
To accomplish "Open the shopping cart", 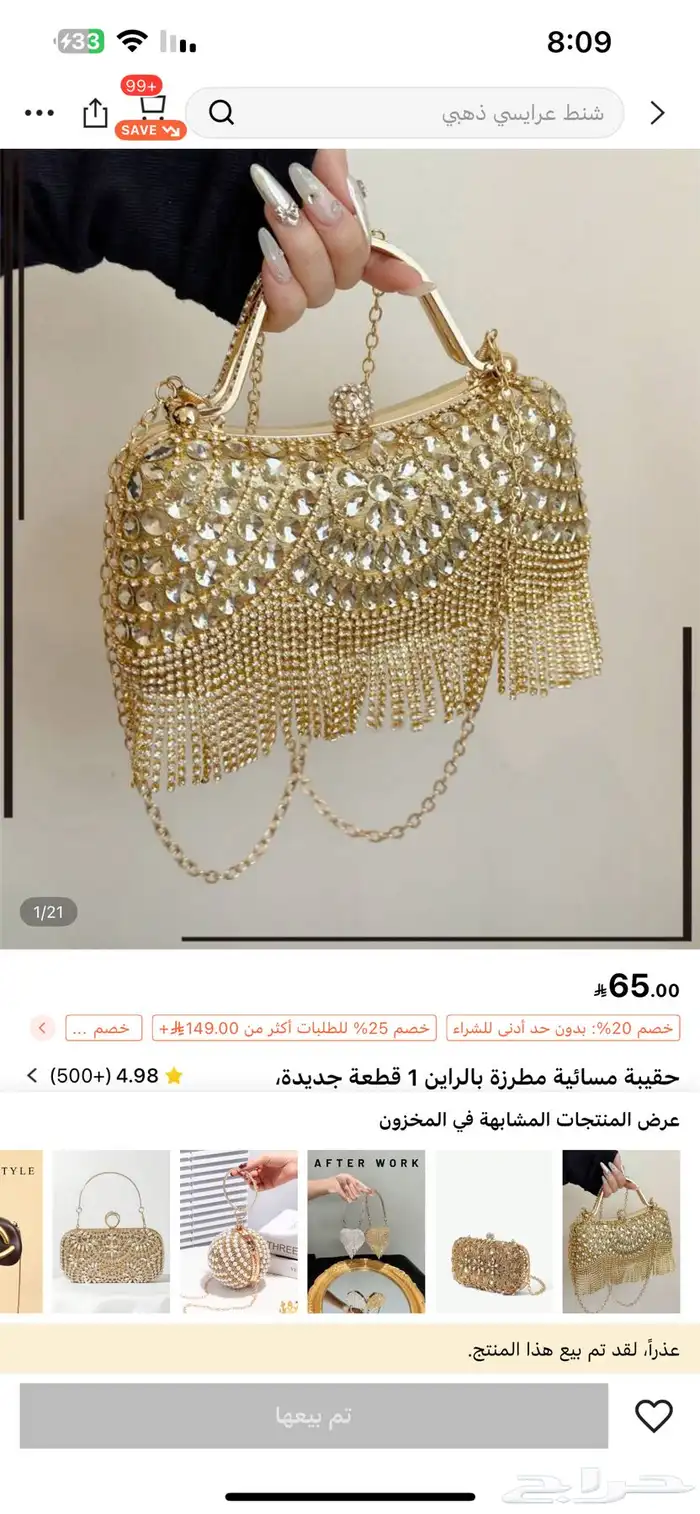I will [150, 109].
